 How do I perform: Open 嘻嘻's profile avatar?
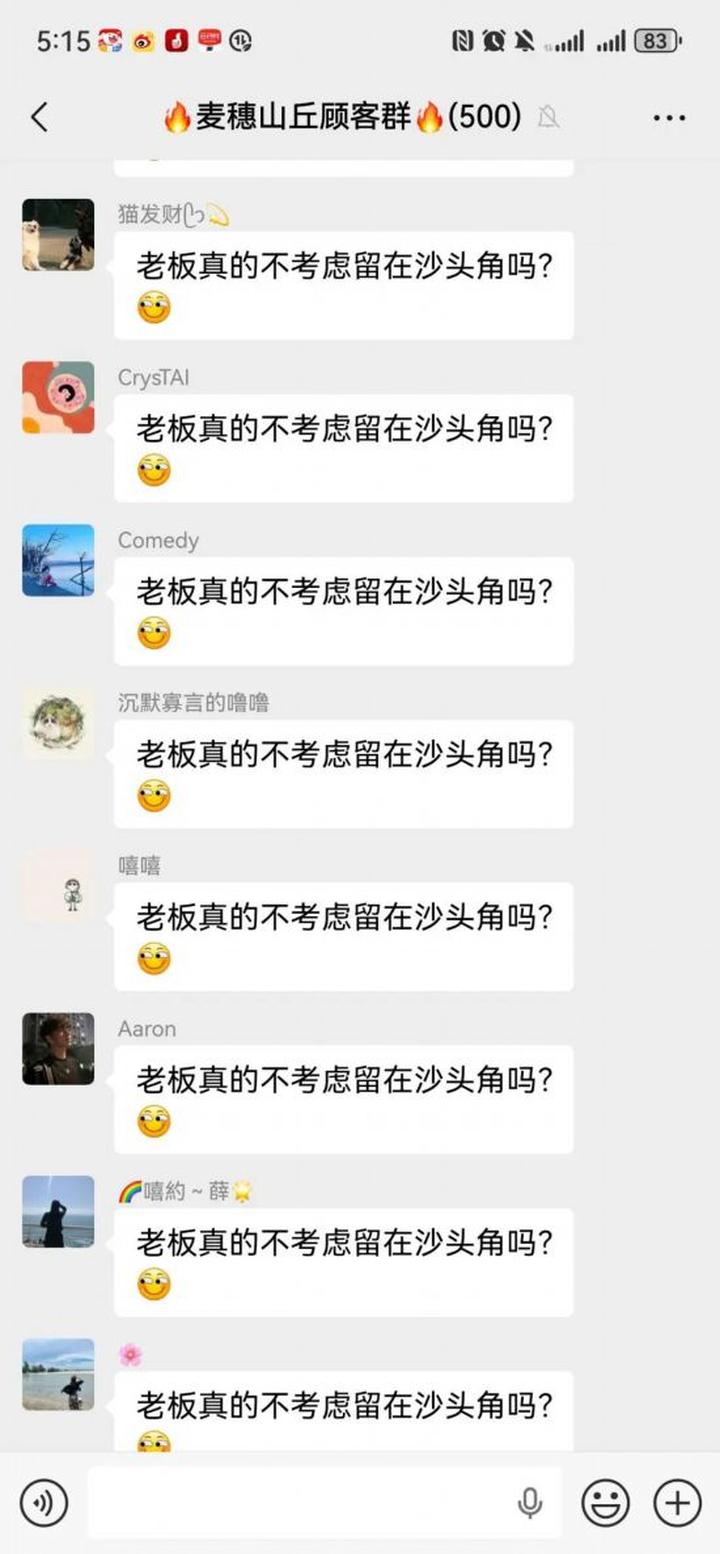point(58,887)
